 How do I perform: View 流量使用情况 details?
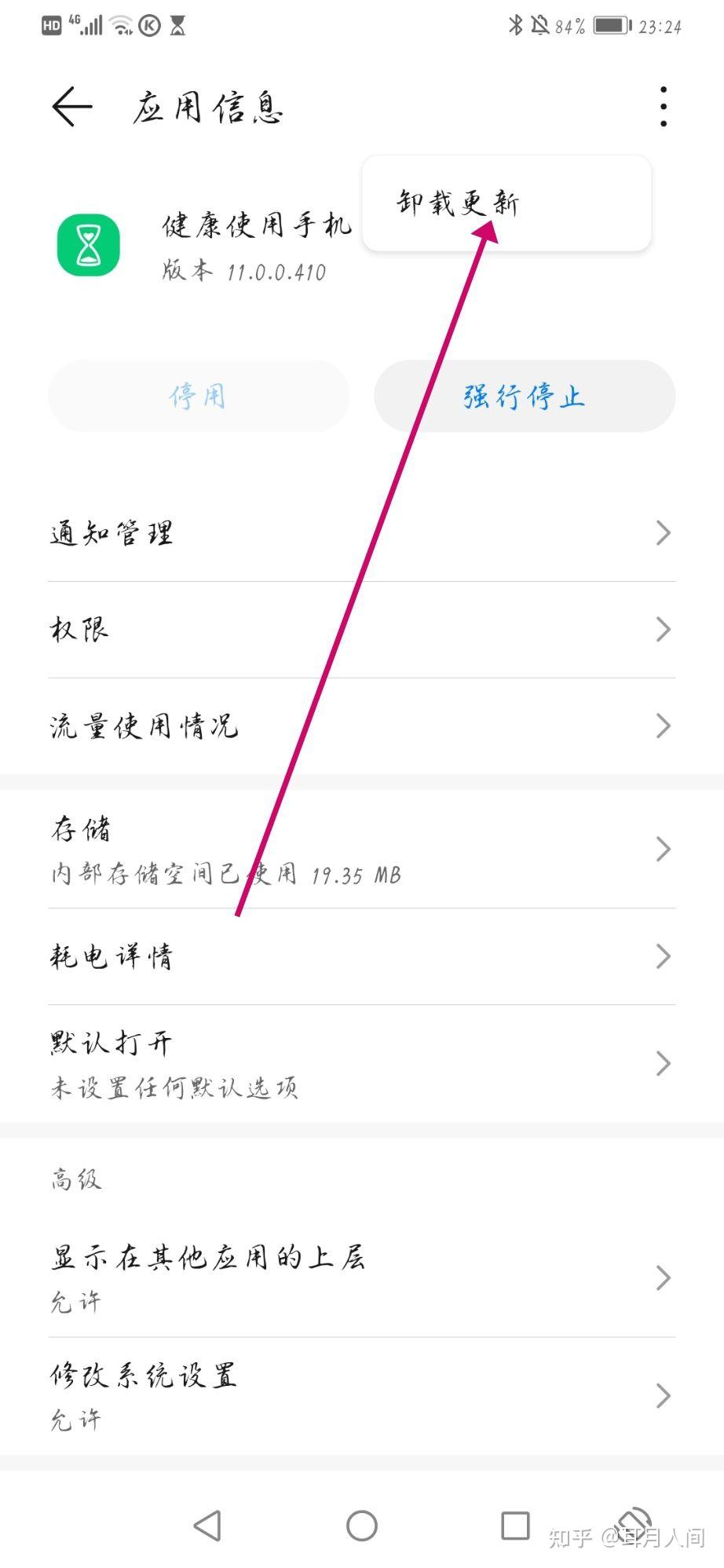tap(361, 726)
